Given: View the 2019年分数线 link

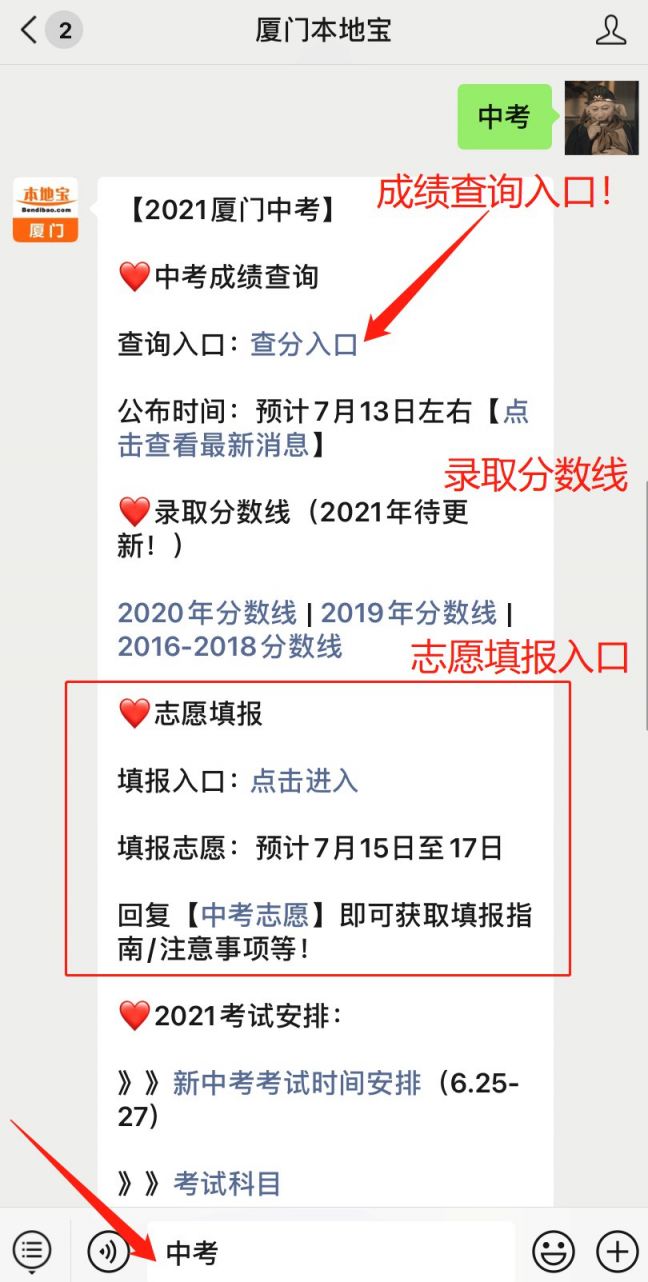Looking at the screenshot, I should click(408, 612).
